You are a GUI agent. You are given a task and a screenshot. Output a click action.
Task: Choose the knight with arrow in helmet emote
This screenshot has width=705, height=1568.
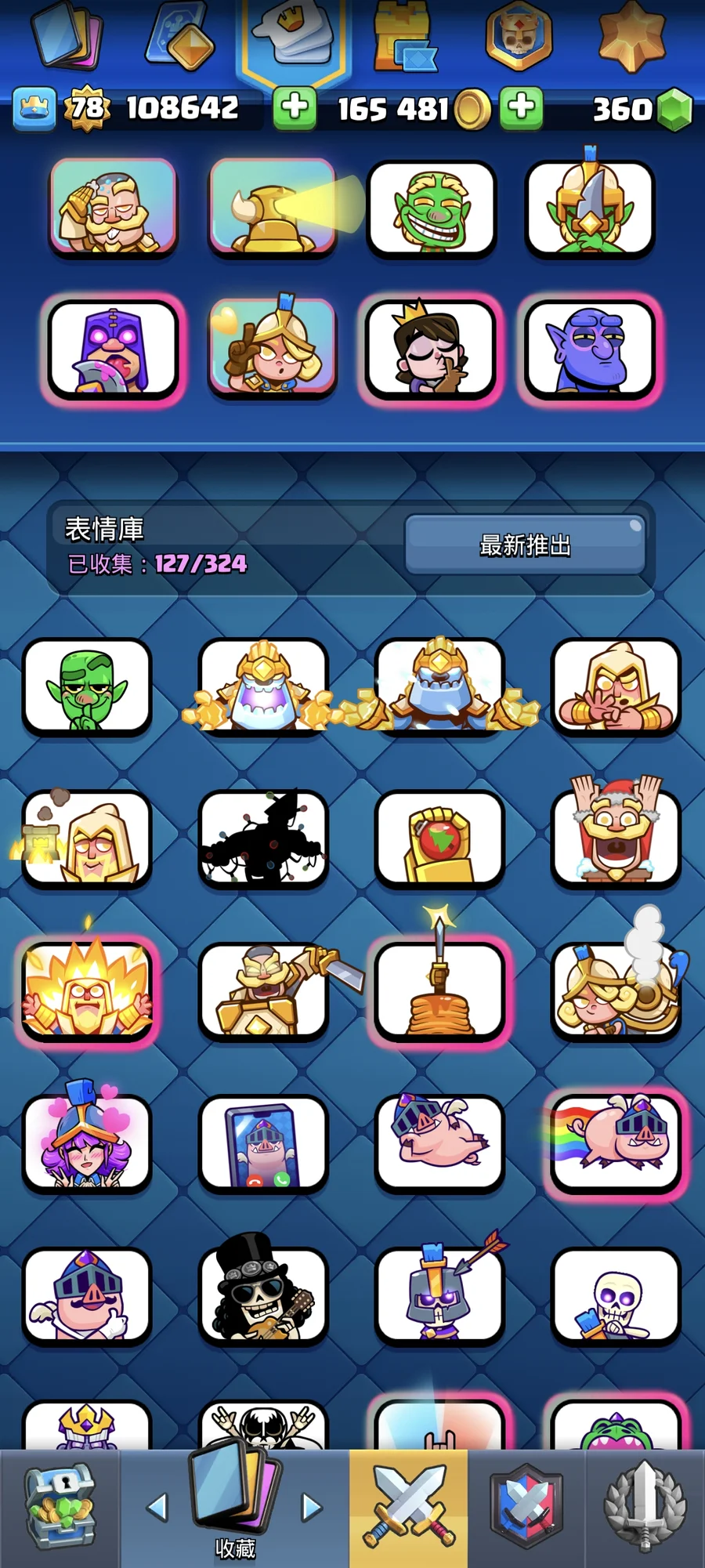tap(439, 1295)
